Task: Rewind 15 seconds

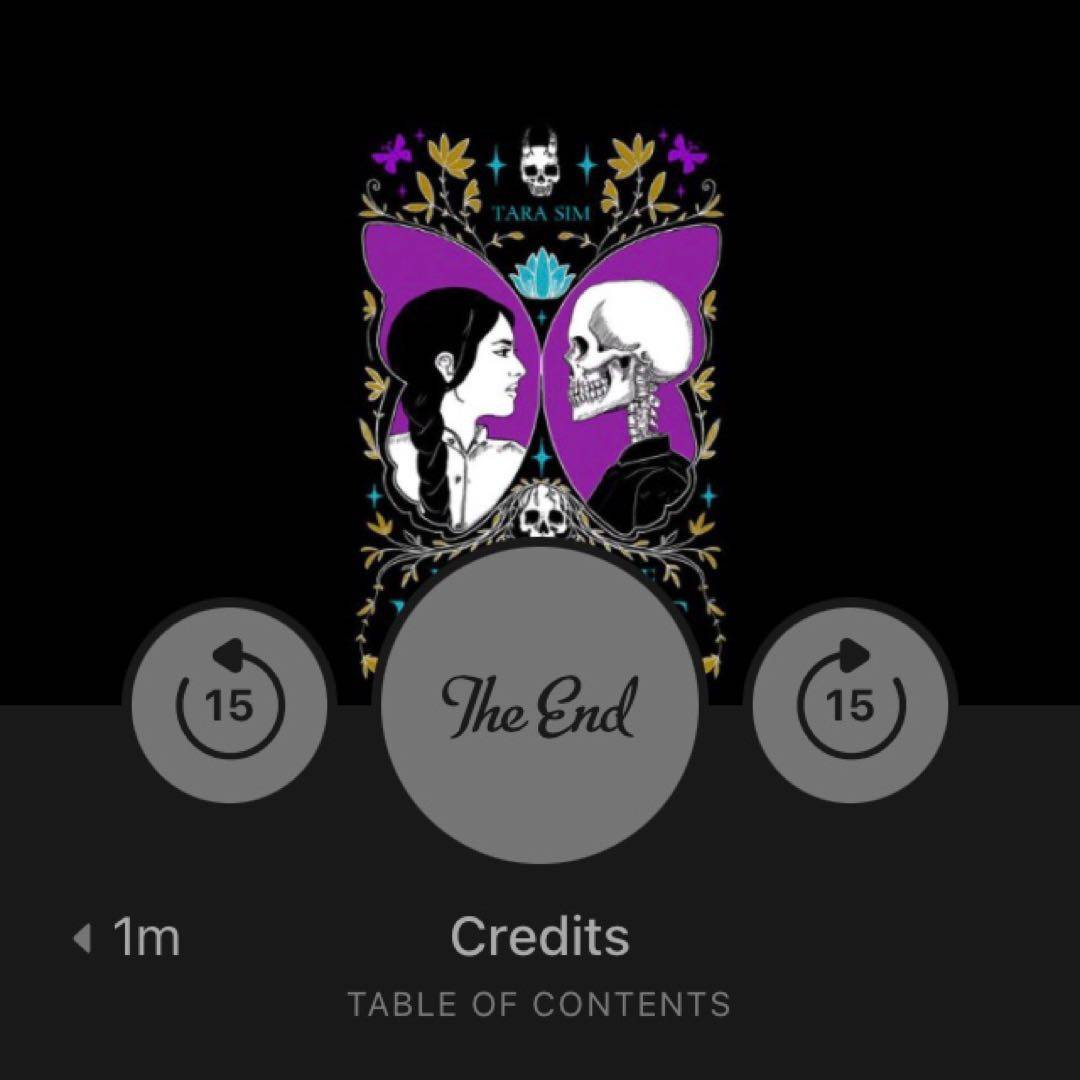Action: (230, 705)
